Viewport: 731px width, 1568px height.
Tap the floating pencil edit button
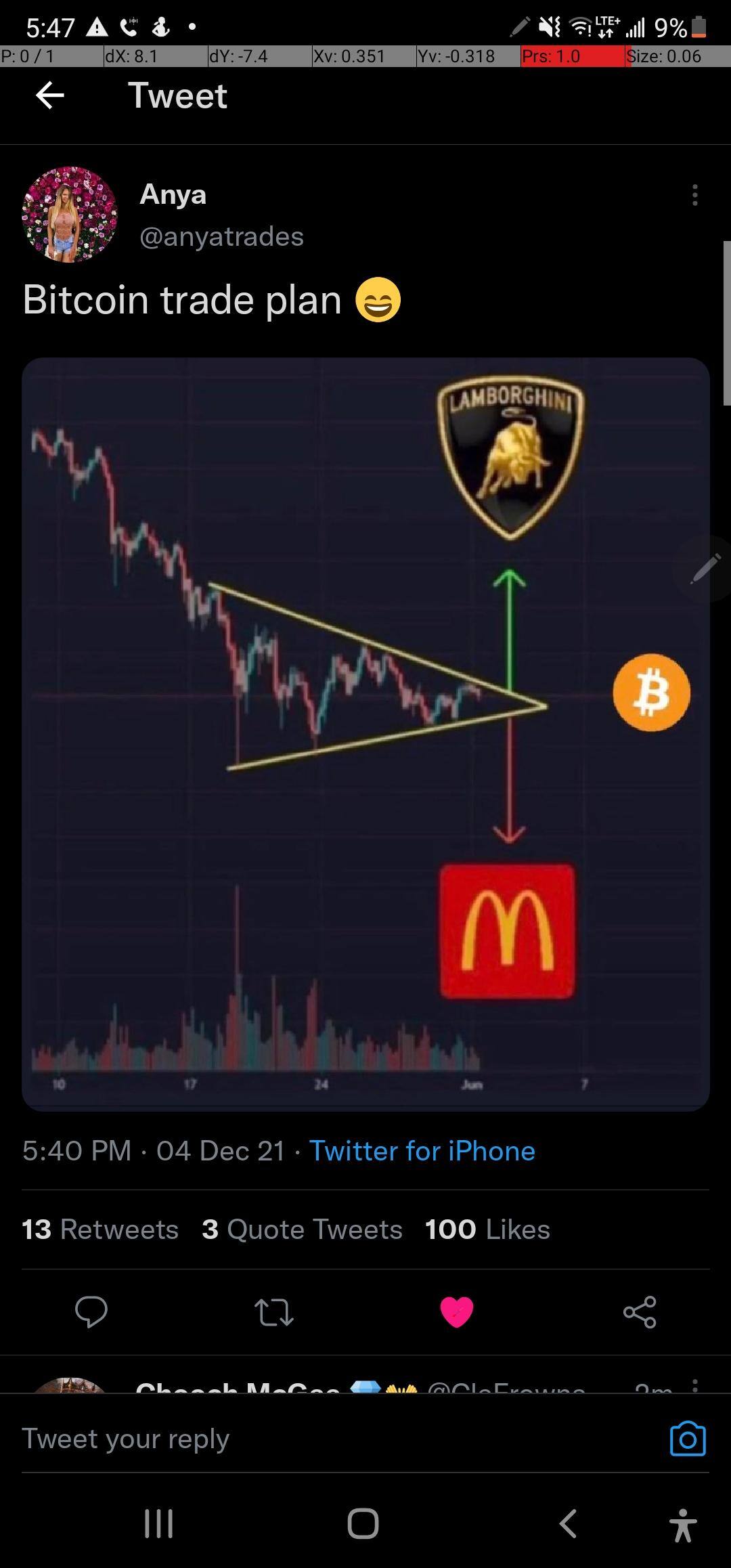coord(705,569)
